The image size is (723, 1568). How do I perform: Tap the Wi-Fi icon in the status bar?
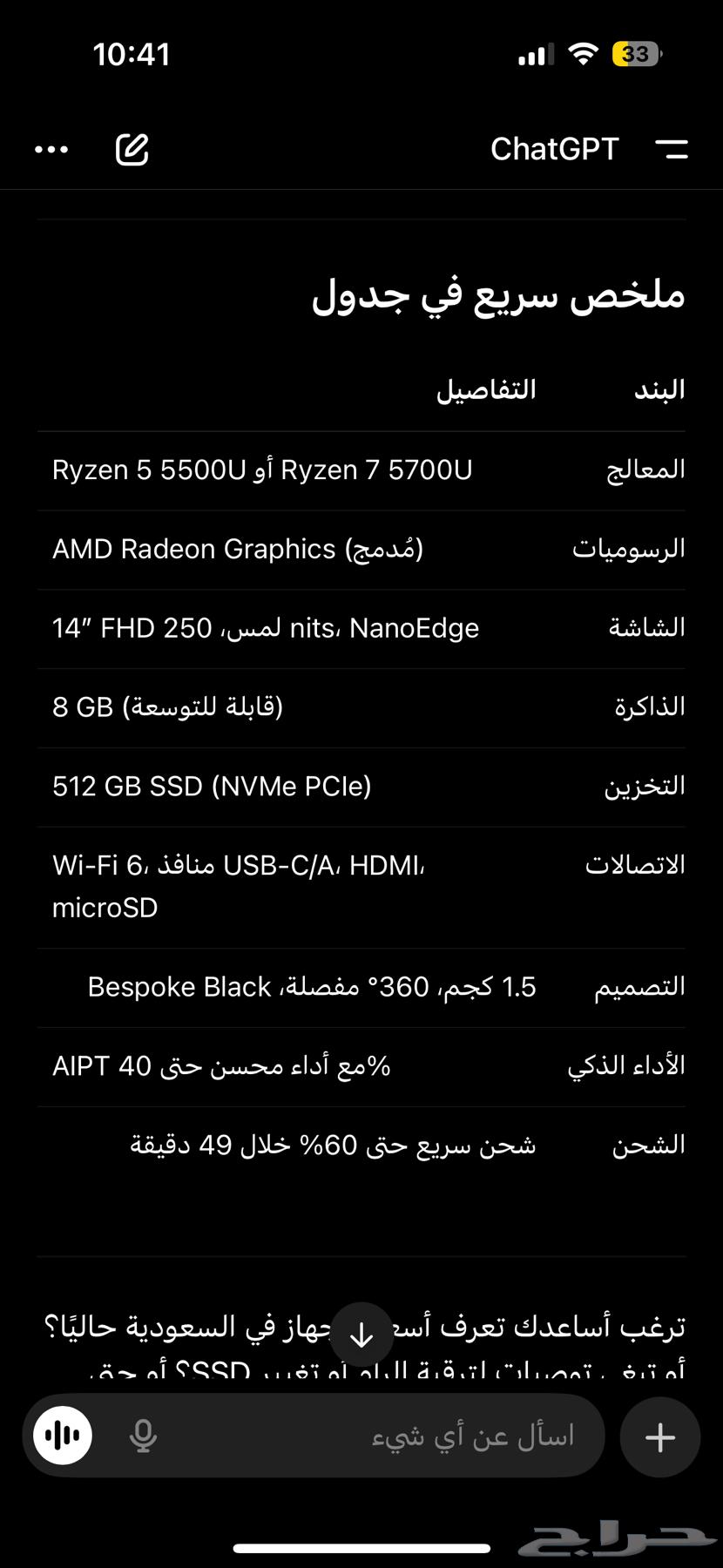pyautogui.click(x=582, y=54)
